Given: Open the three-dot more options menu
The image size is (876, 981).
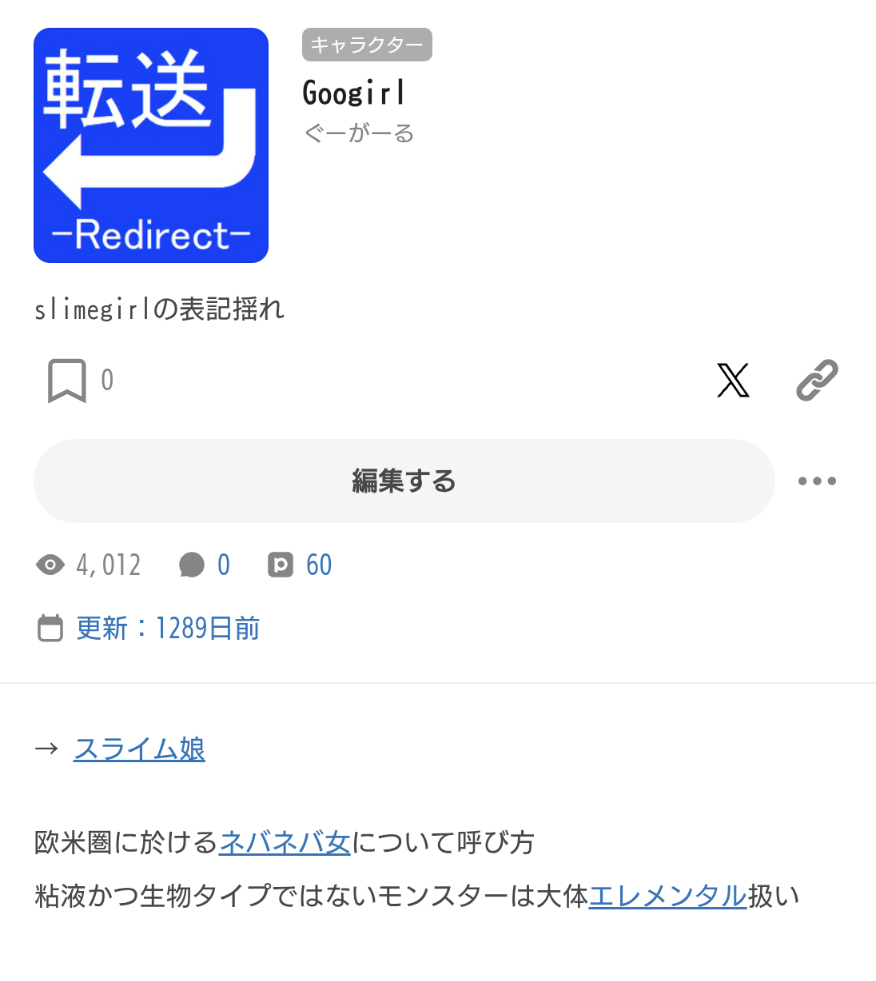Looking at the screenshot, I should 816,481.
